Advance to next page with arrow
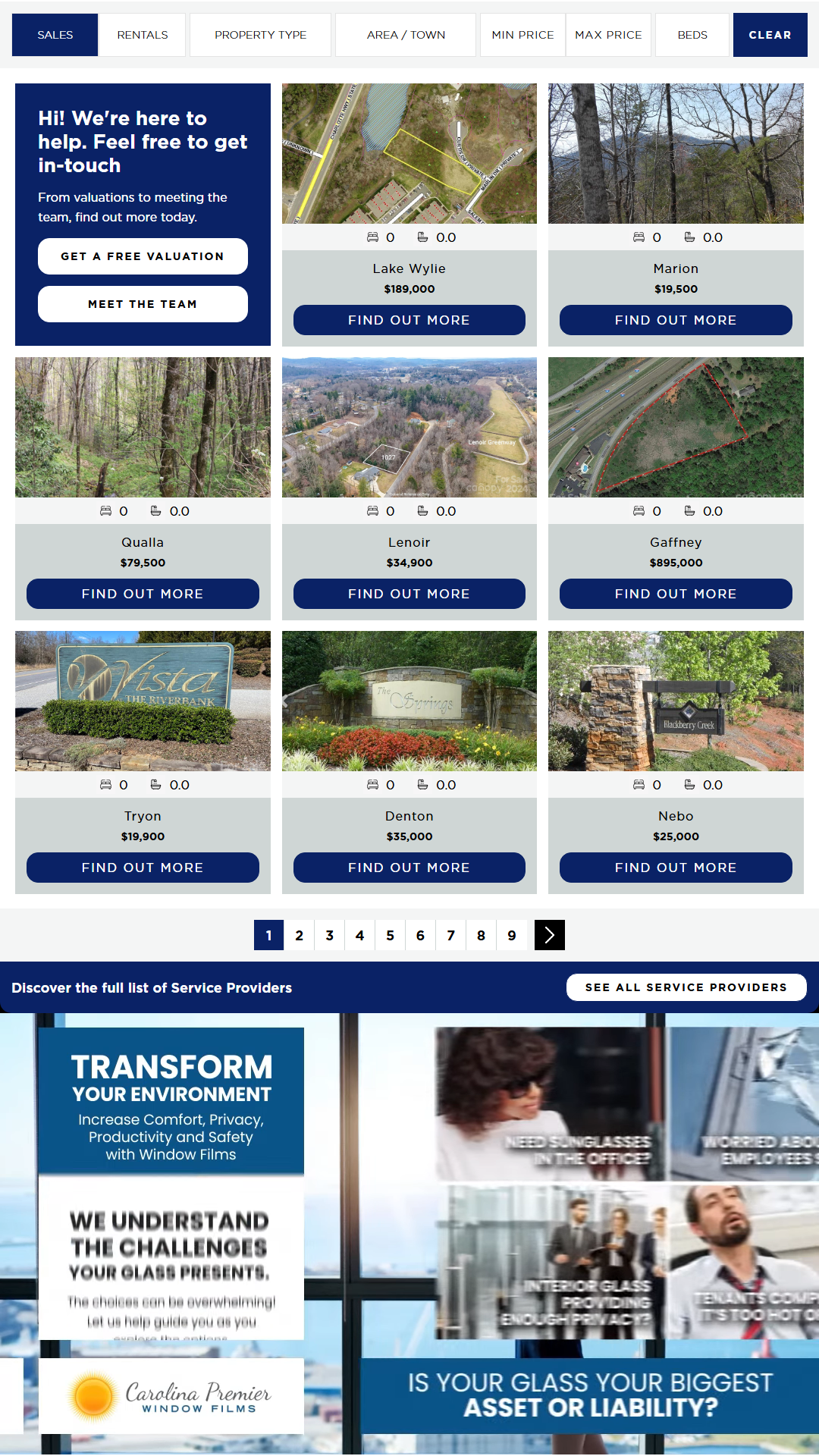 549,935
